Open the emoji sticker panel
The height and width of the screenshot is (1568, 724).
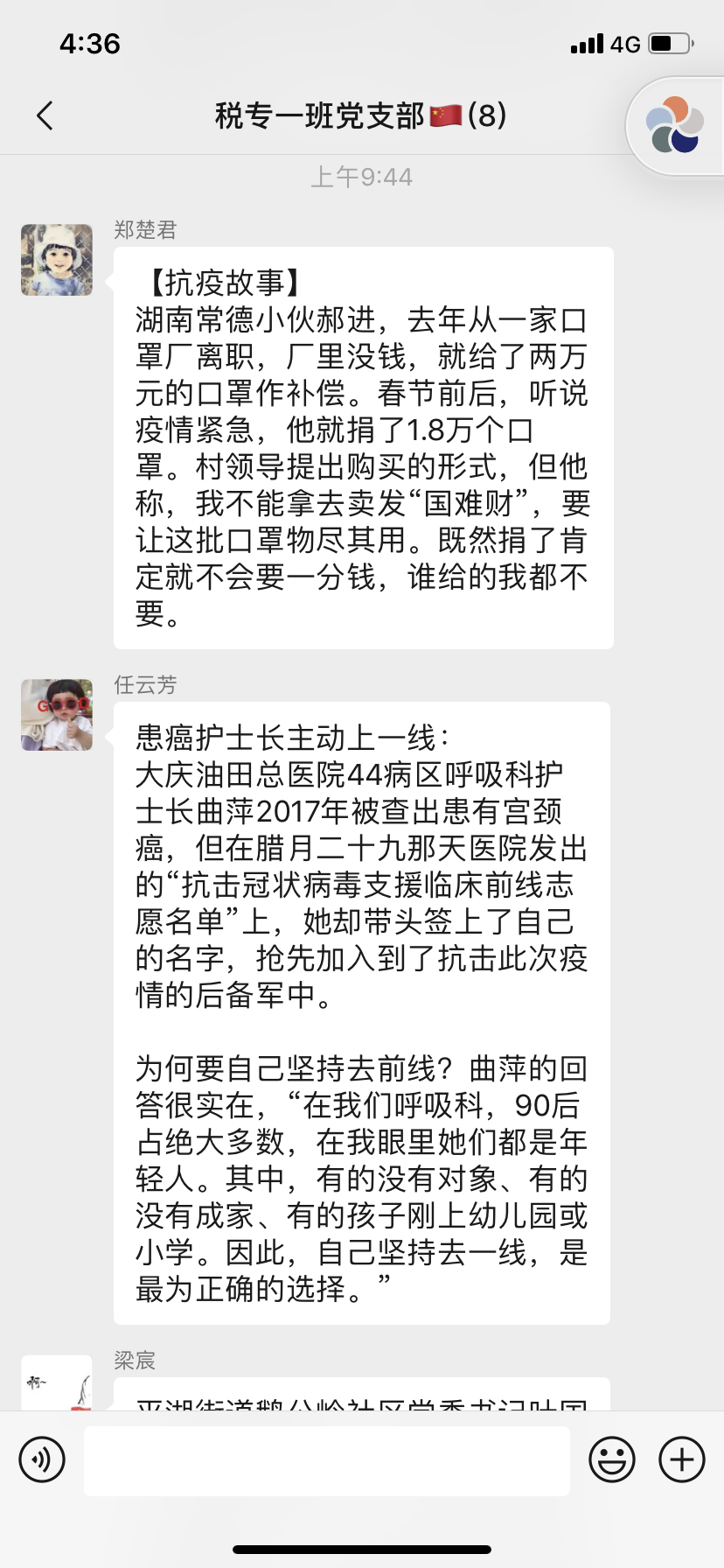pyautogui.click(x=611, y=1459)
